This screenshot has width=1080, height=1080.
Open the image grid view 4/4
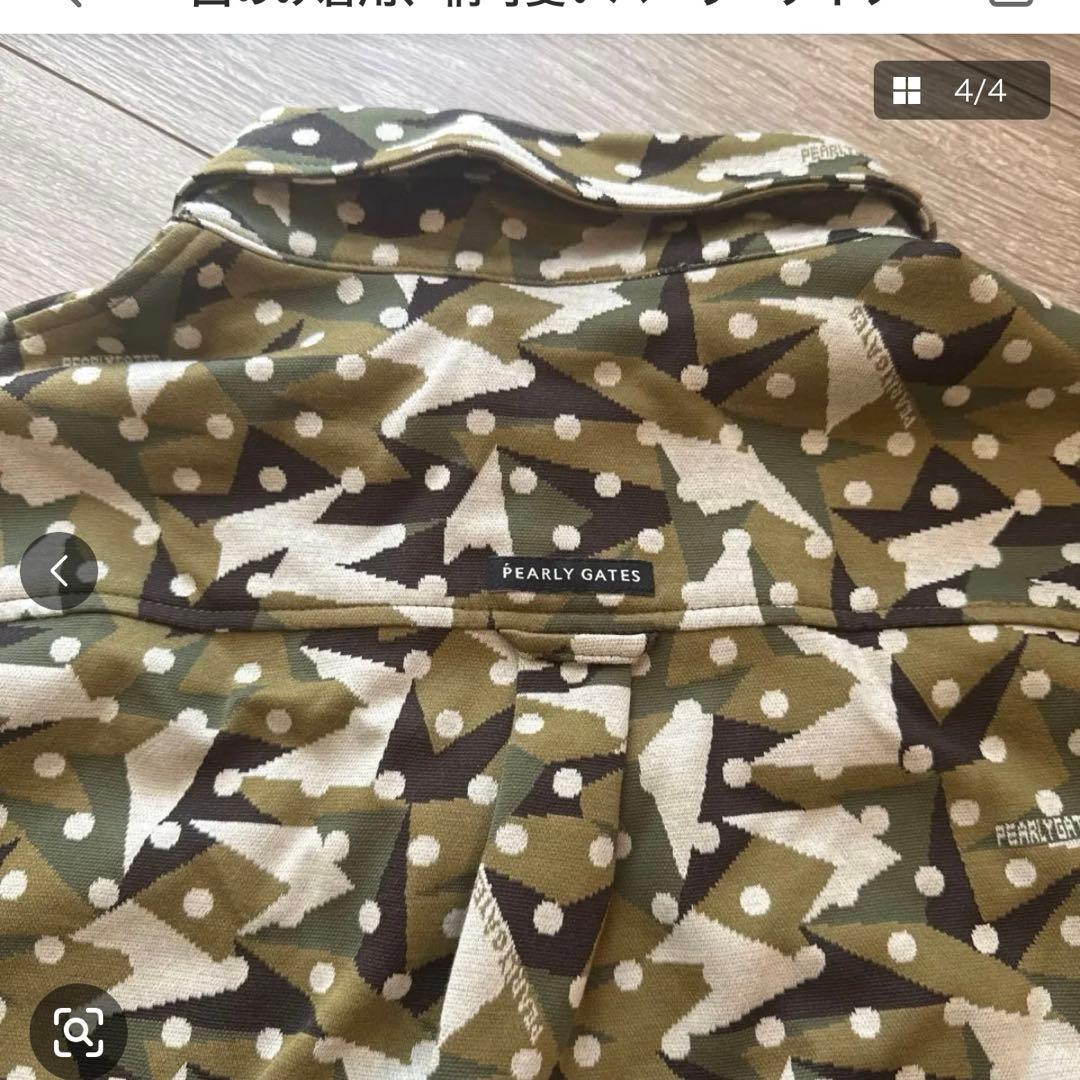pyautogui.click(x=960, y=91)
